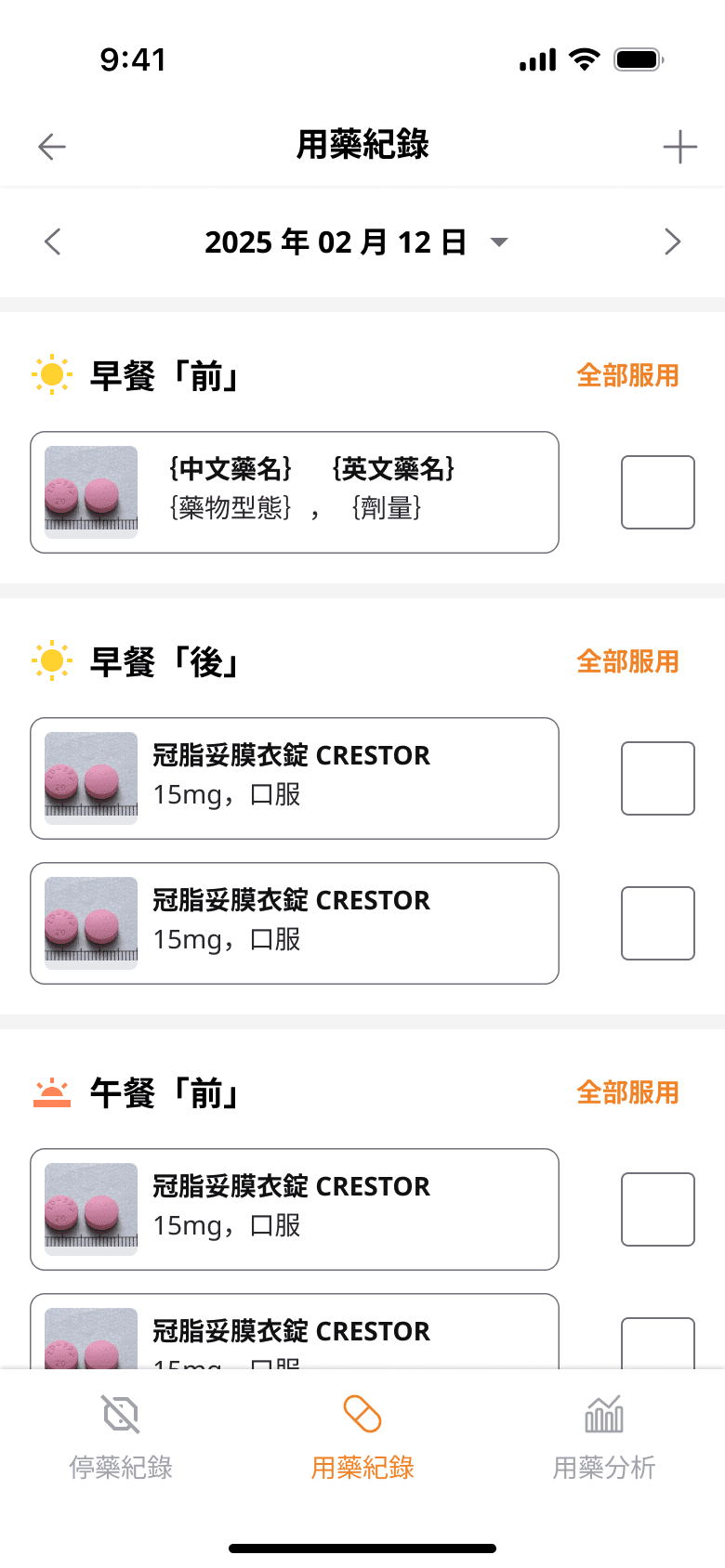Go to the next day
The image size is (725, 1568).
673,242
